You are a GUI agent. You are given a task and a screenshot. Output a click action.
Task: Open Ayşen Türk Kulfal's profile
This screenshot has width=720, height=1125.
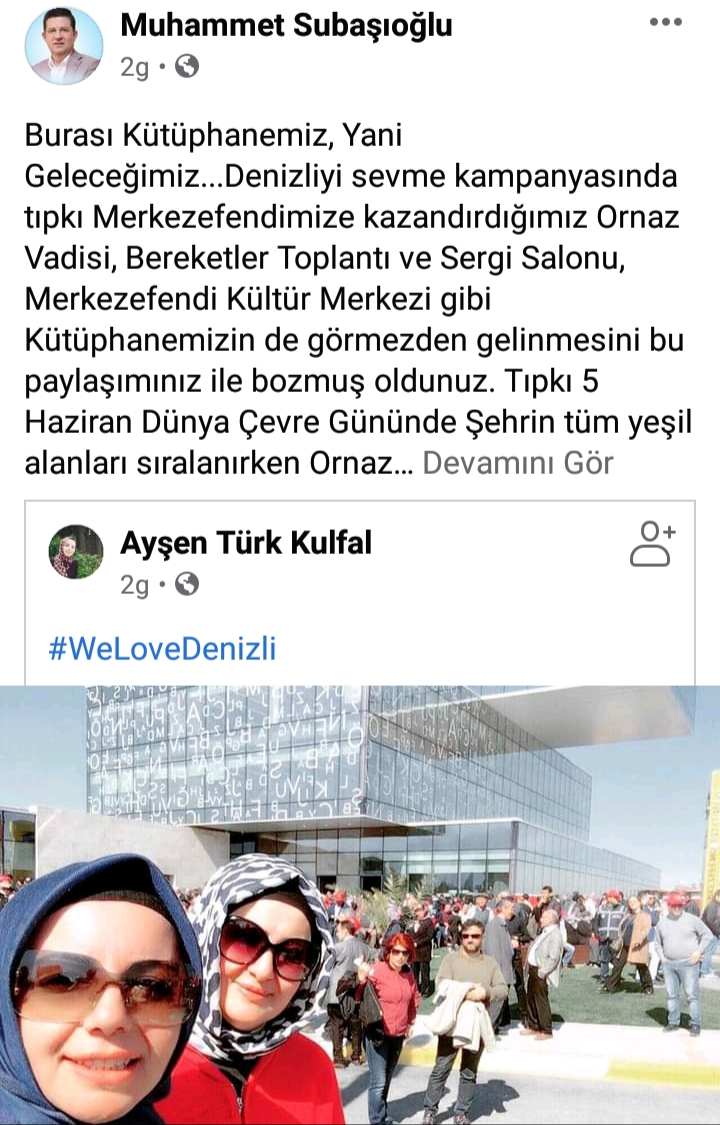tap(245, 543)
